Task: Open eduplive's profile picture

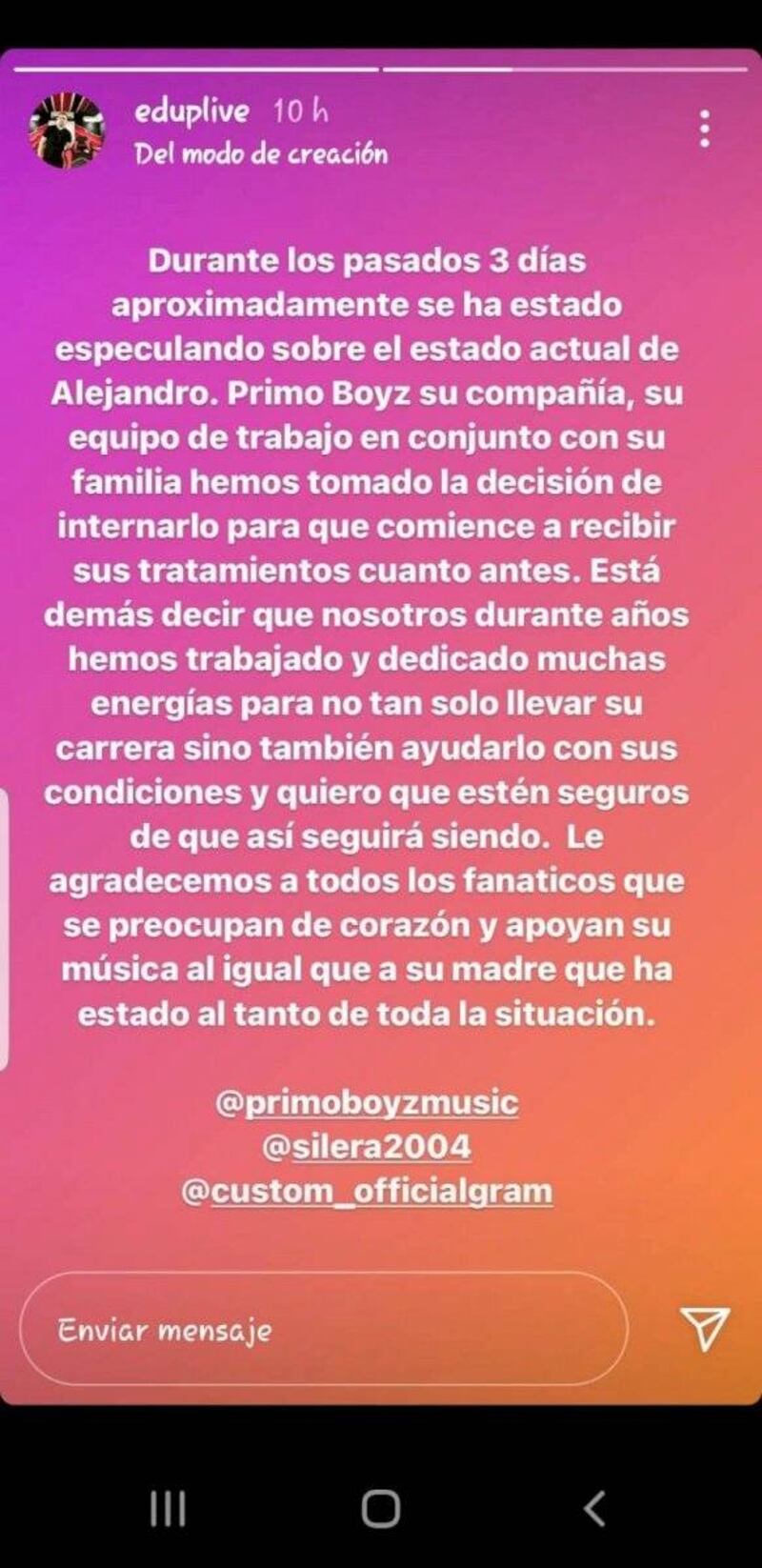Action: pos(66,131)
